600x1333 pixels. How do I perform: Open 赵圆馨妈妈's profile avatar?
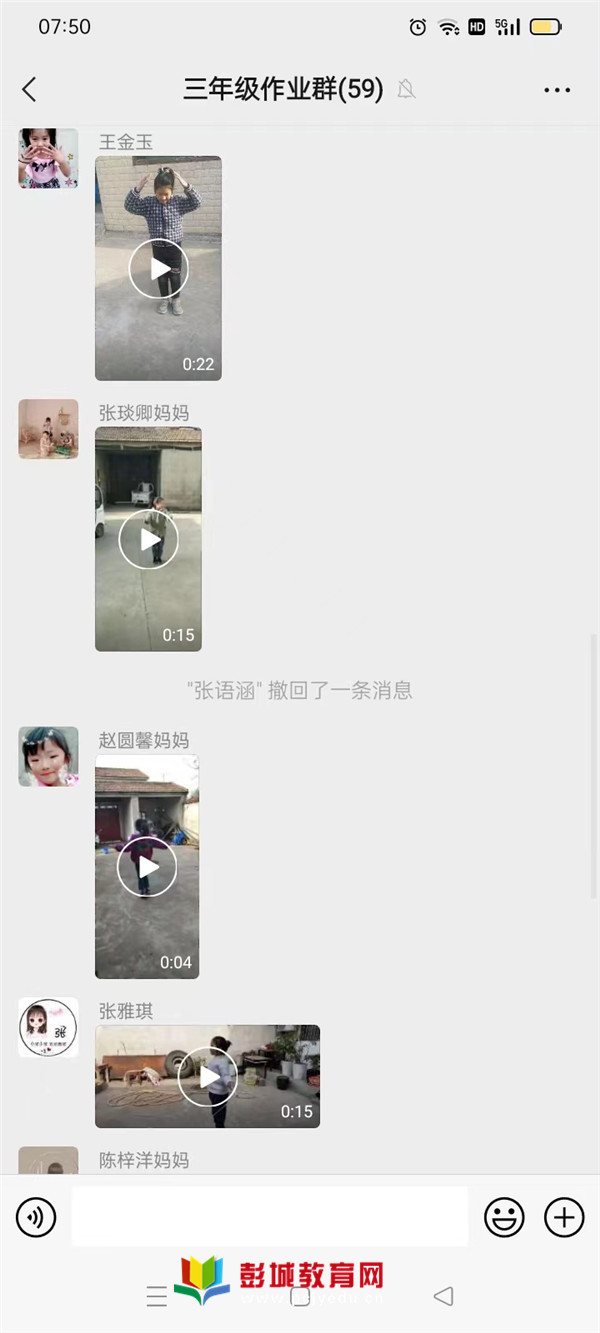tap(48, 756)
